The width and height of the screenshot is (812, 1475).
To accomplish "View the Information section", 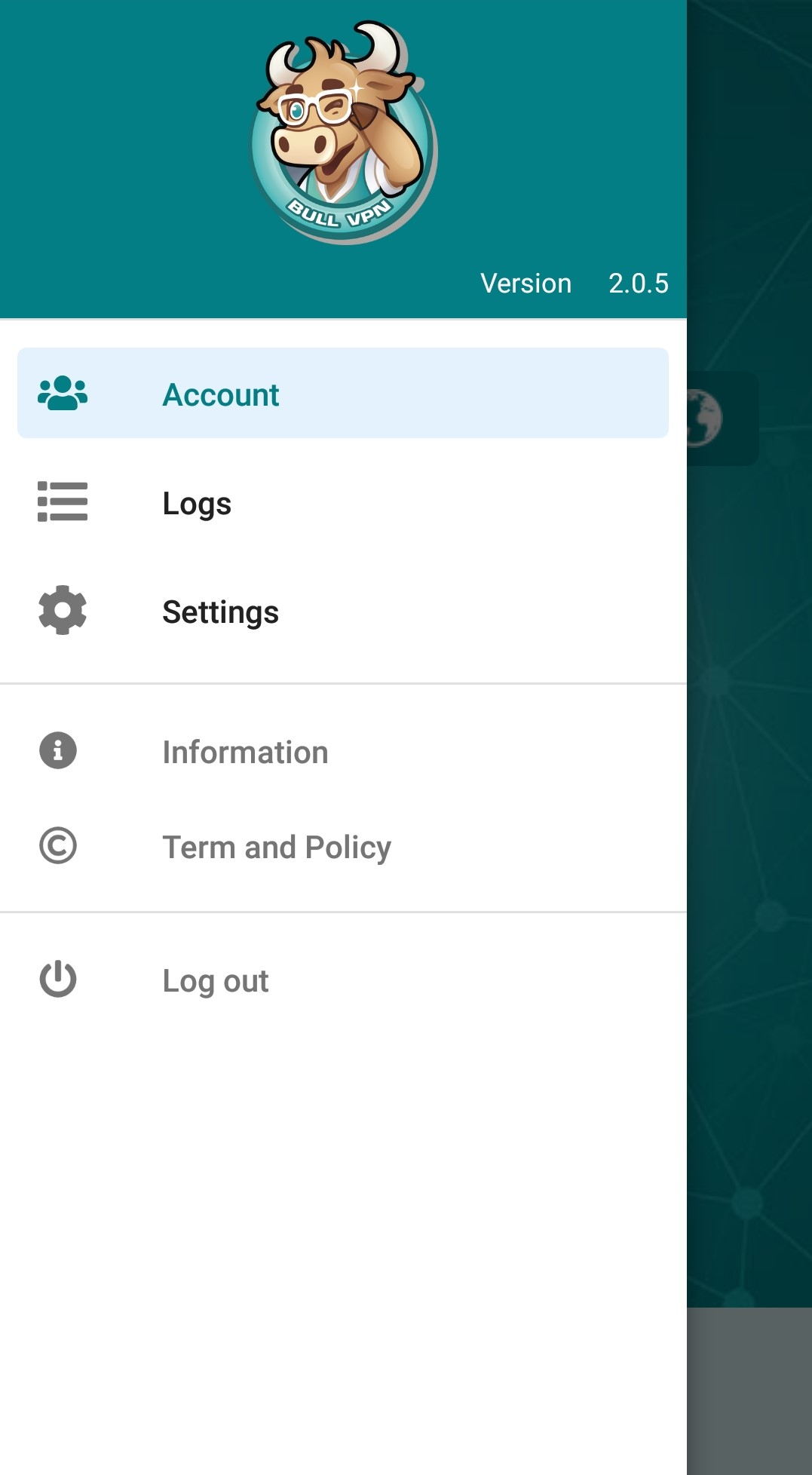I will [343, 751].
